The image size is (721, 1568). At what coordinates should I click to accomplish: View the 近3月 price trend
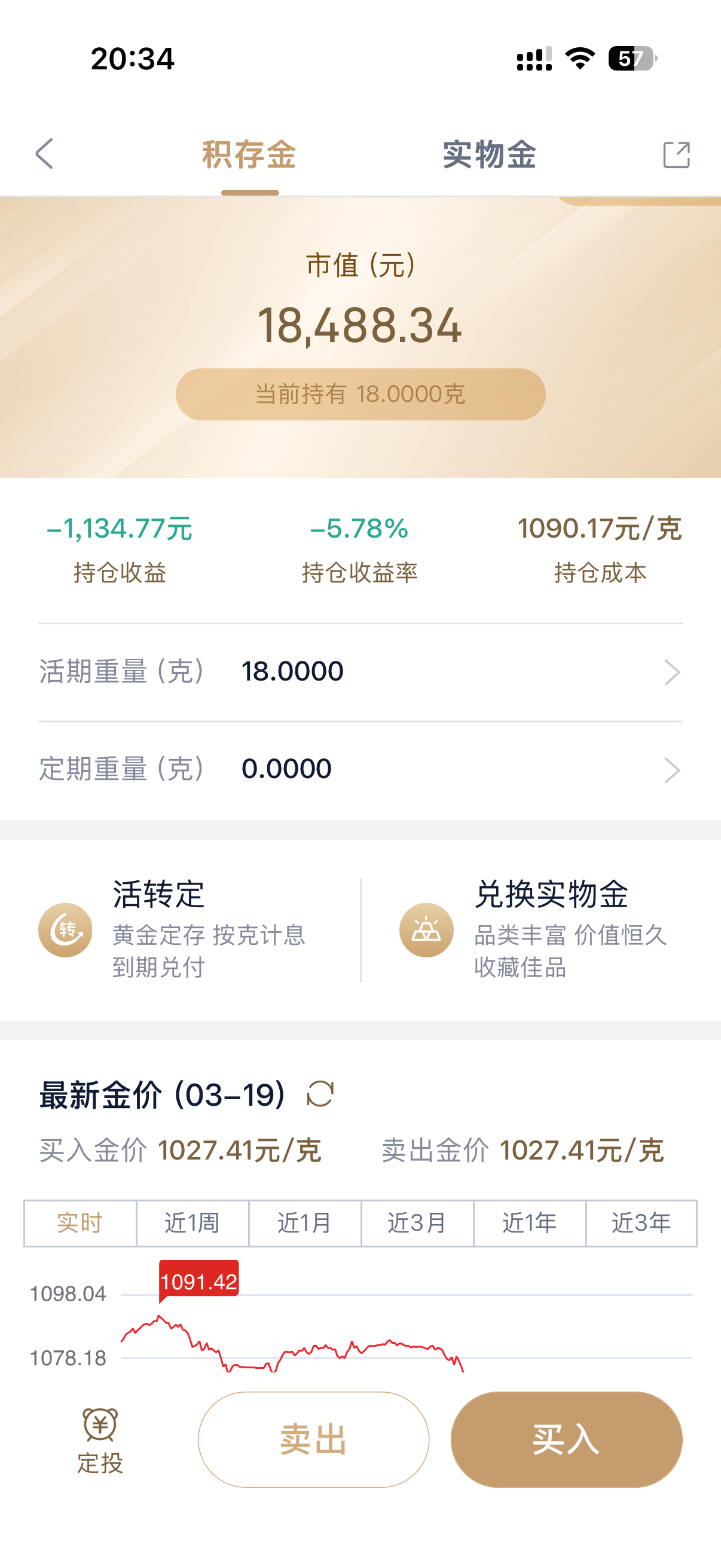click(x=417, y=1223)
